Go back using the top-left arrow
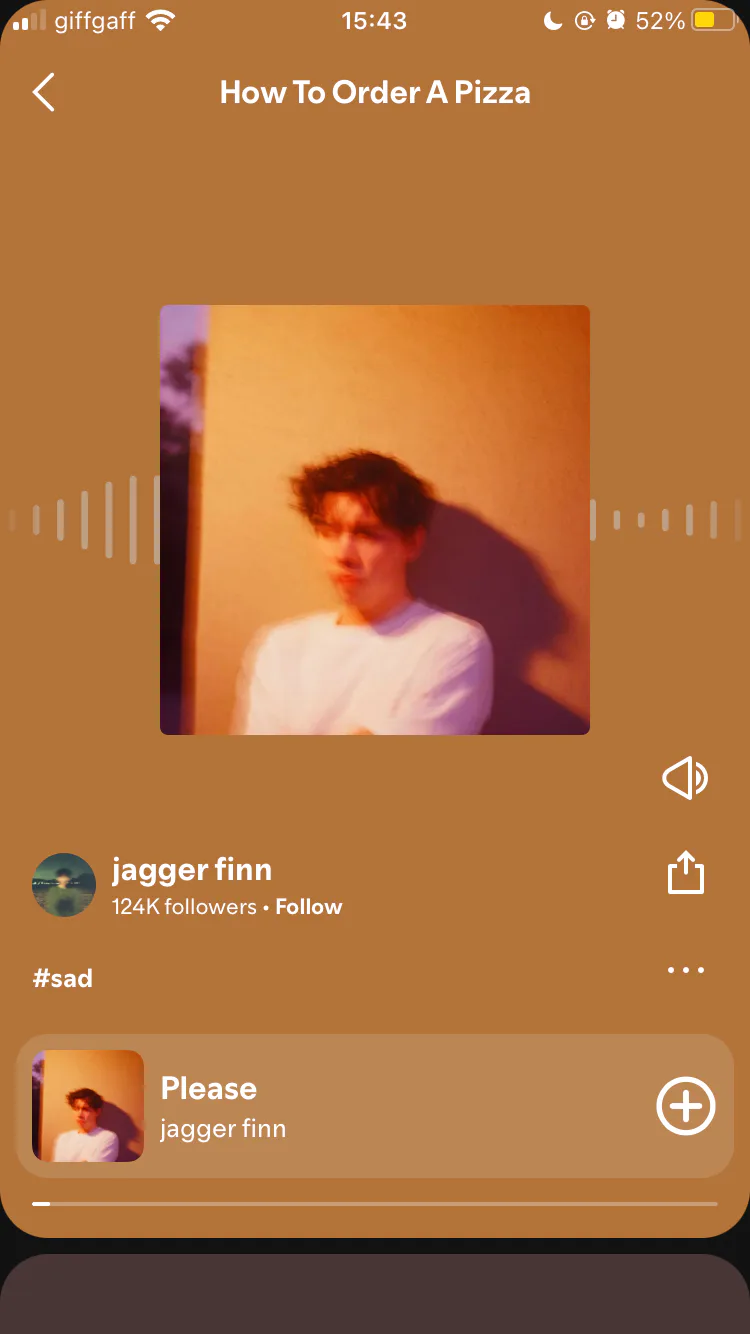 (44, 92)
